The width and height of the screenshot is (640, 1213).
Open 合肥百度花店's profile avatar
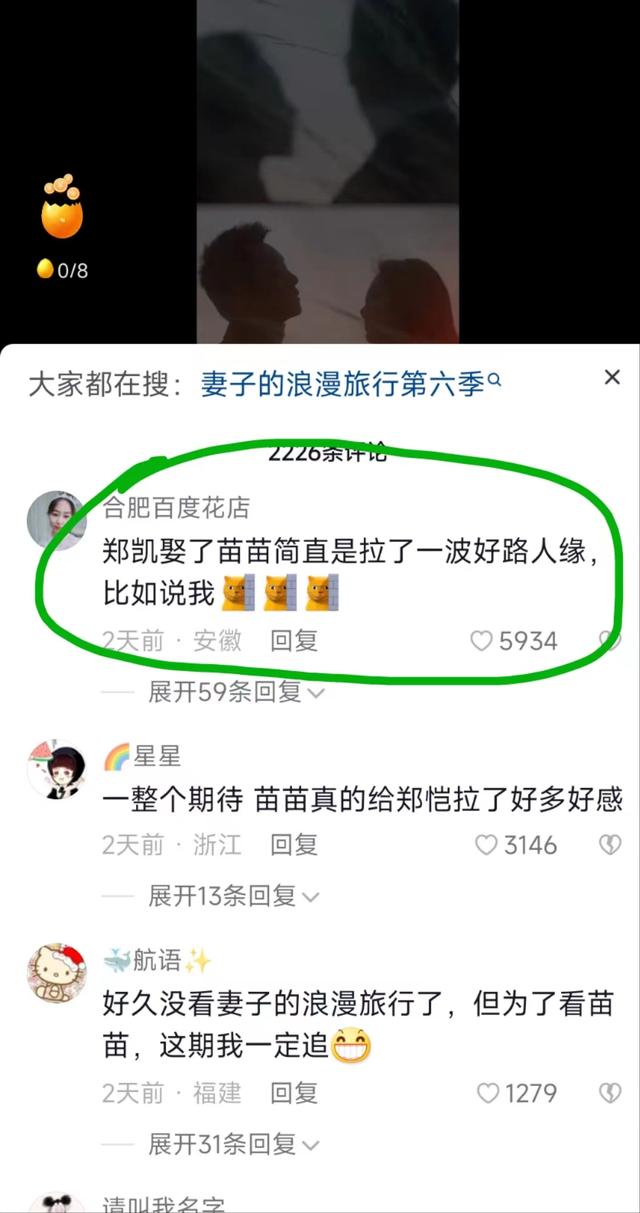pos(56,520)
